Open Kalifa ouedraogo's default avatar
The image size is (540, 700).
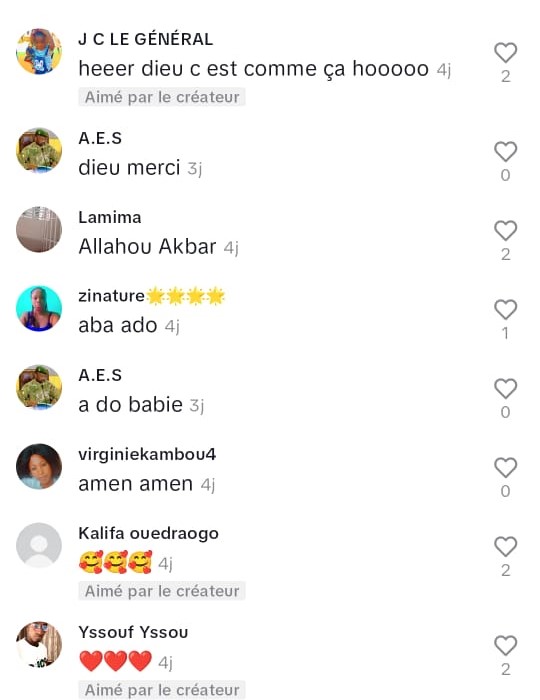tap(39, 545)
